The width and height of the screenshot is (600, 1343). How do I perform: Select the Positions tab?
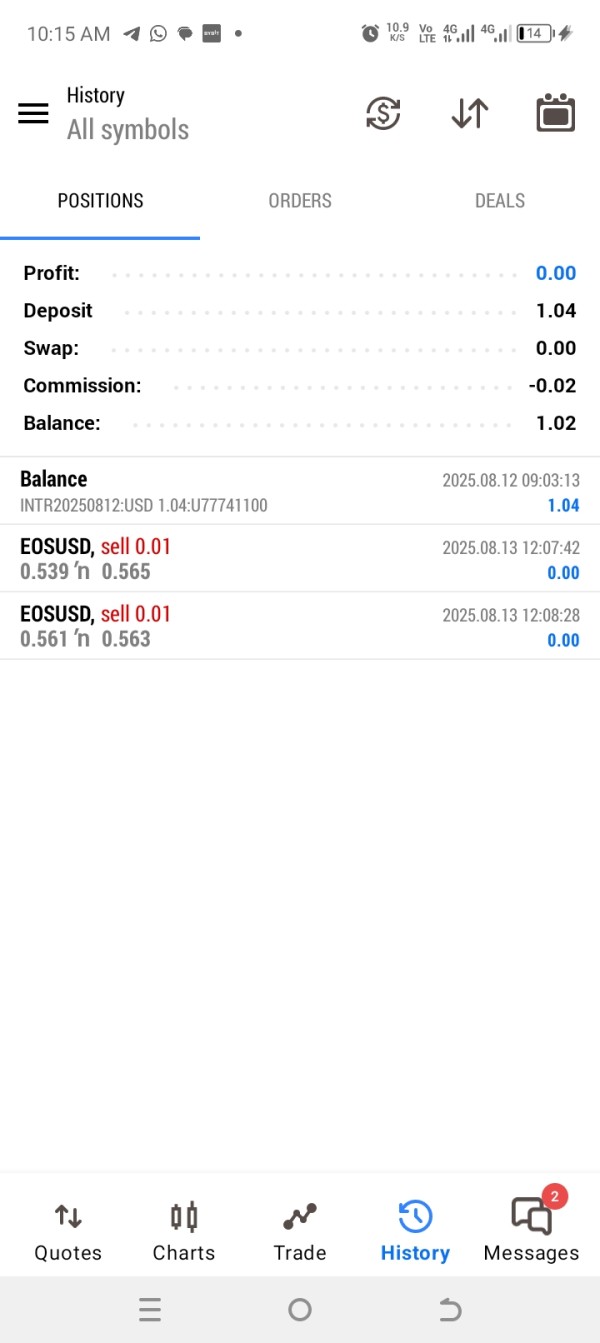coord(100,201)
